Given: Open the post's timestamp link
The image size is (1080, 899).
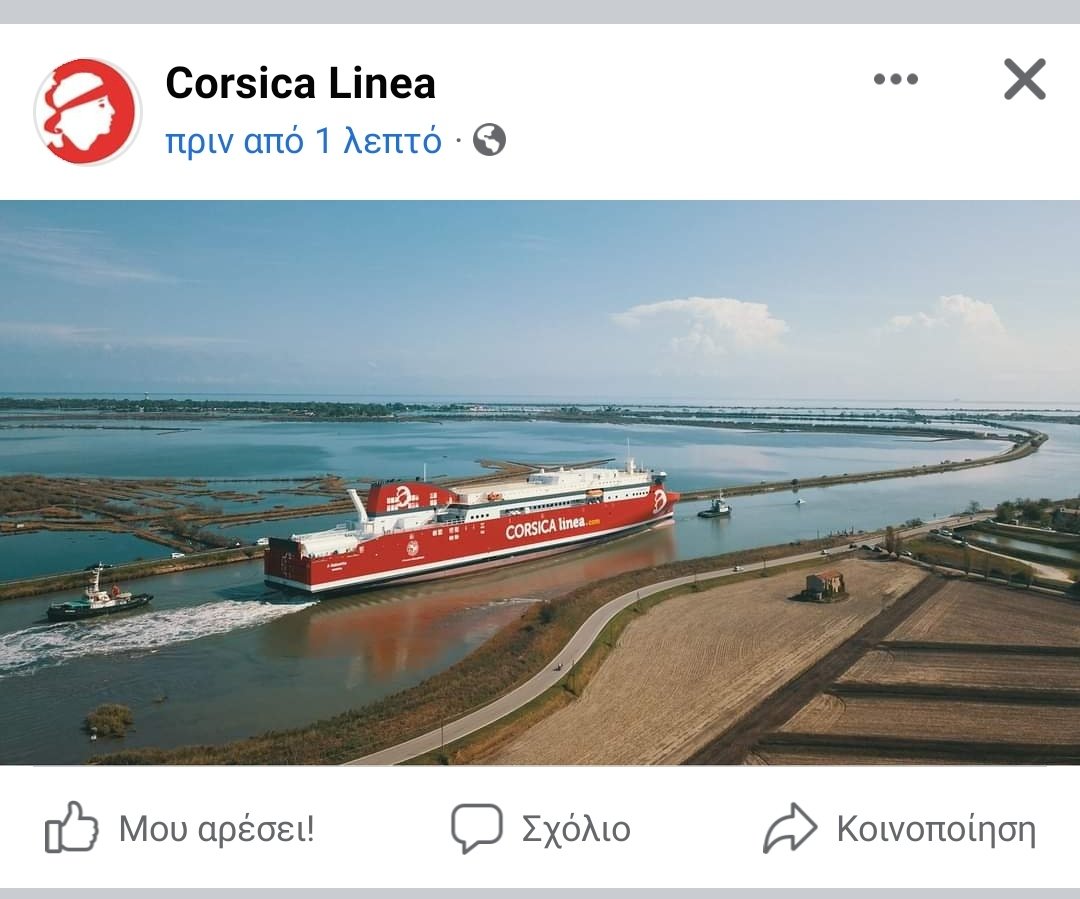Looking at the screenshot, I should (x=303, y=141).
